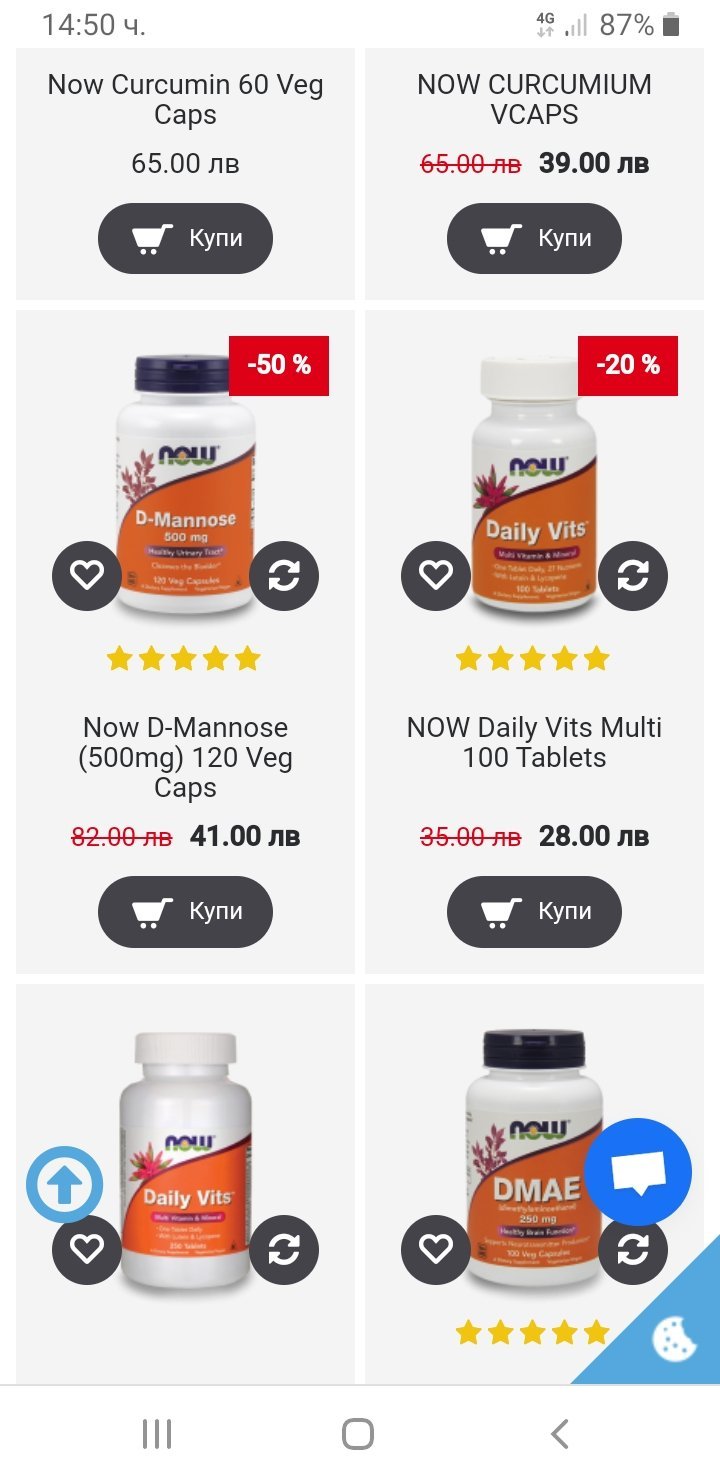Image resolution: width=720 pixels, height=1480 pixels.
Task: Buy Now Curcumin 60 Veg Caps
Action: click(185, 238)
